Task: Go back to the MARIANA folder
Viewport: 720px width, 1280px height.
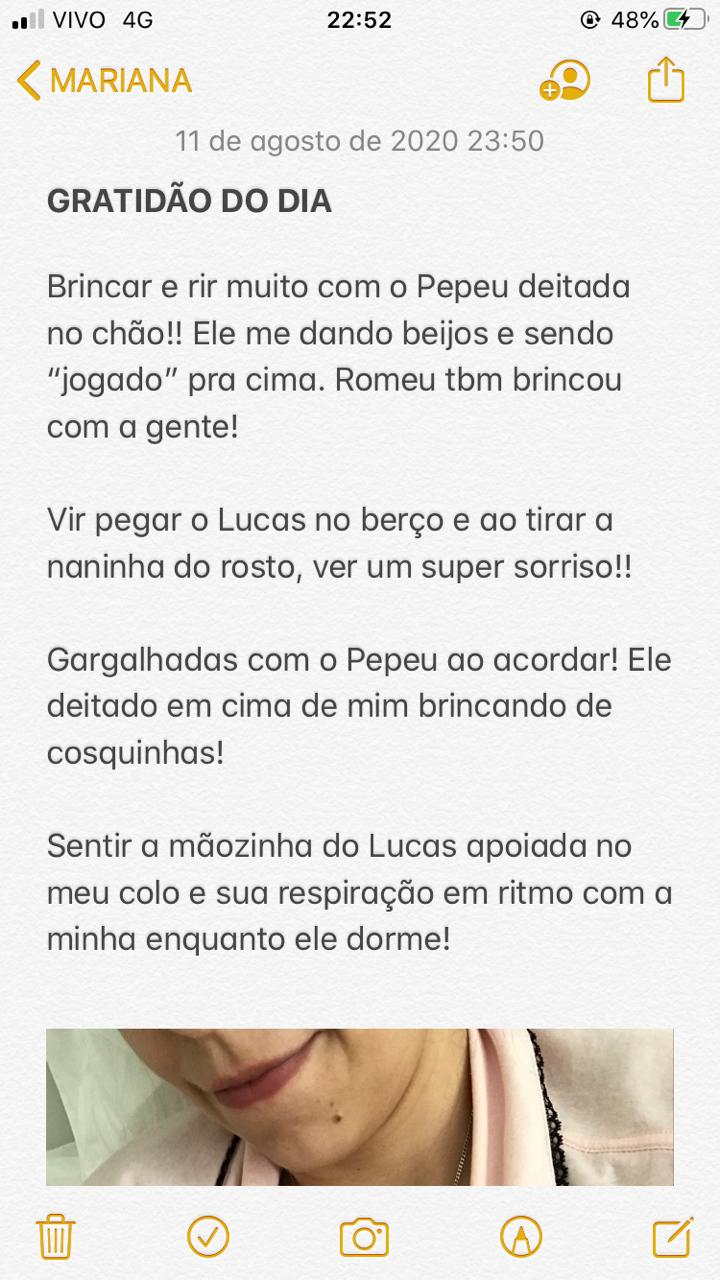Action: (x=104, y=80)
